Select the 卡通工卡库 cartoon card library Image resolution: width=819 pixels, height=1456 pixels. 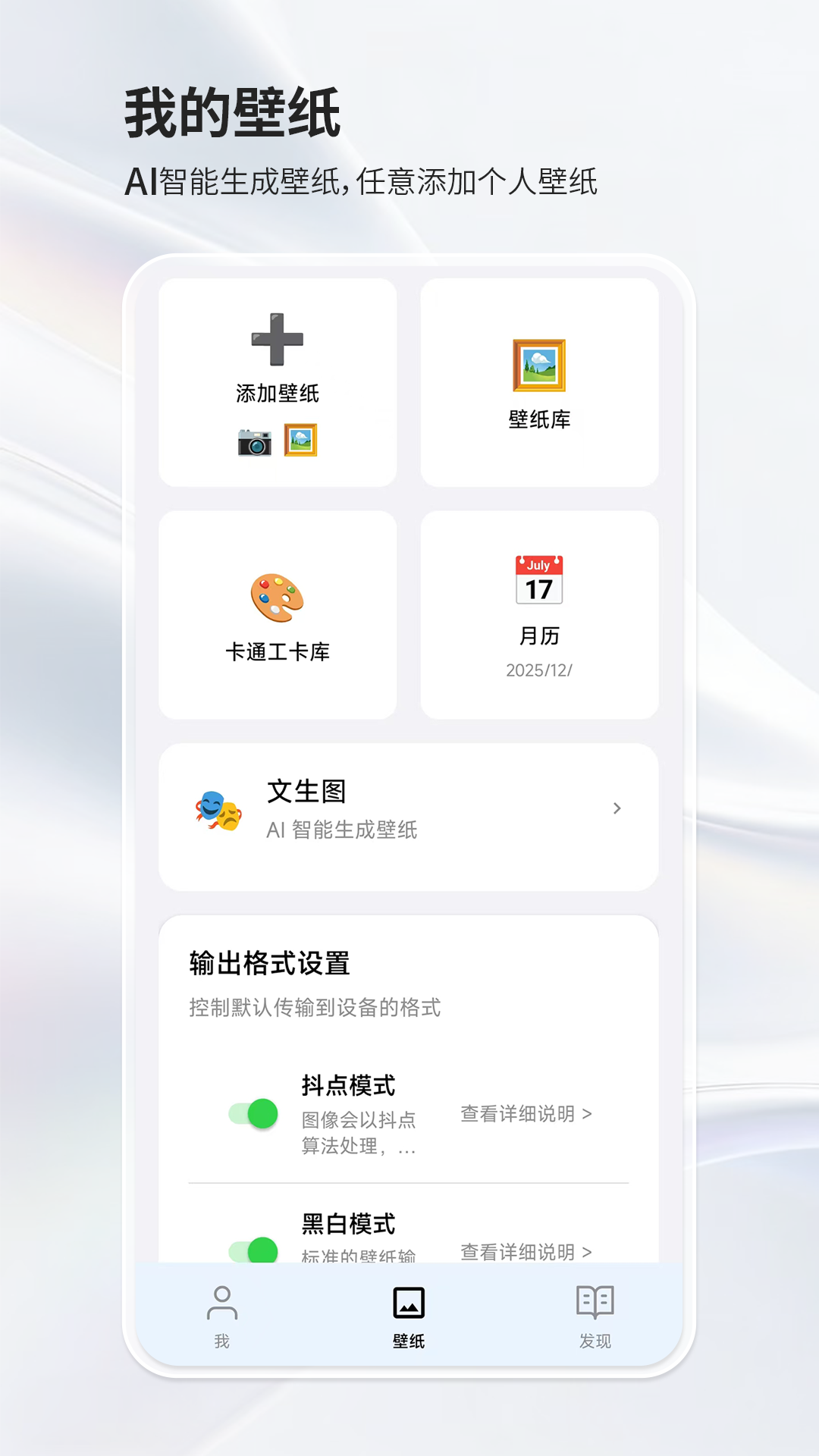278,614
